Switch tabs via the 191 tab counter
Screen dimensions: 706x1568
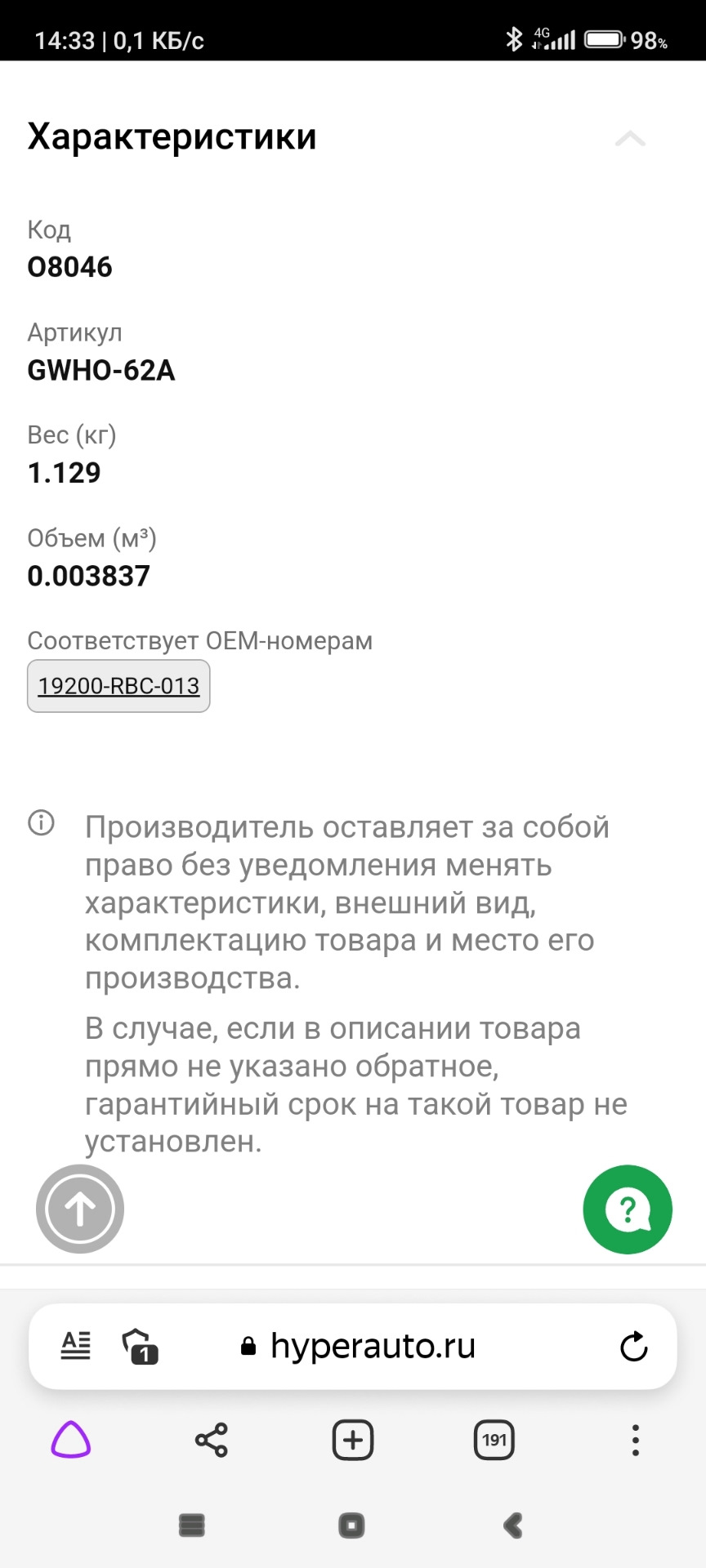coord(494,1440)
